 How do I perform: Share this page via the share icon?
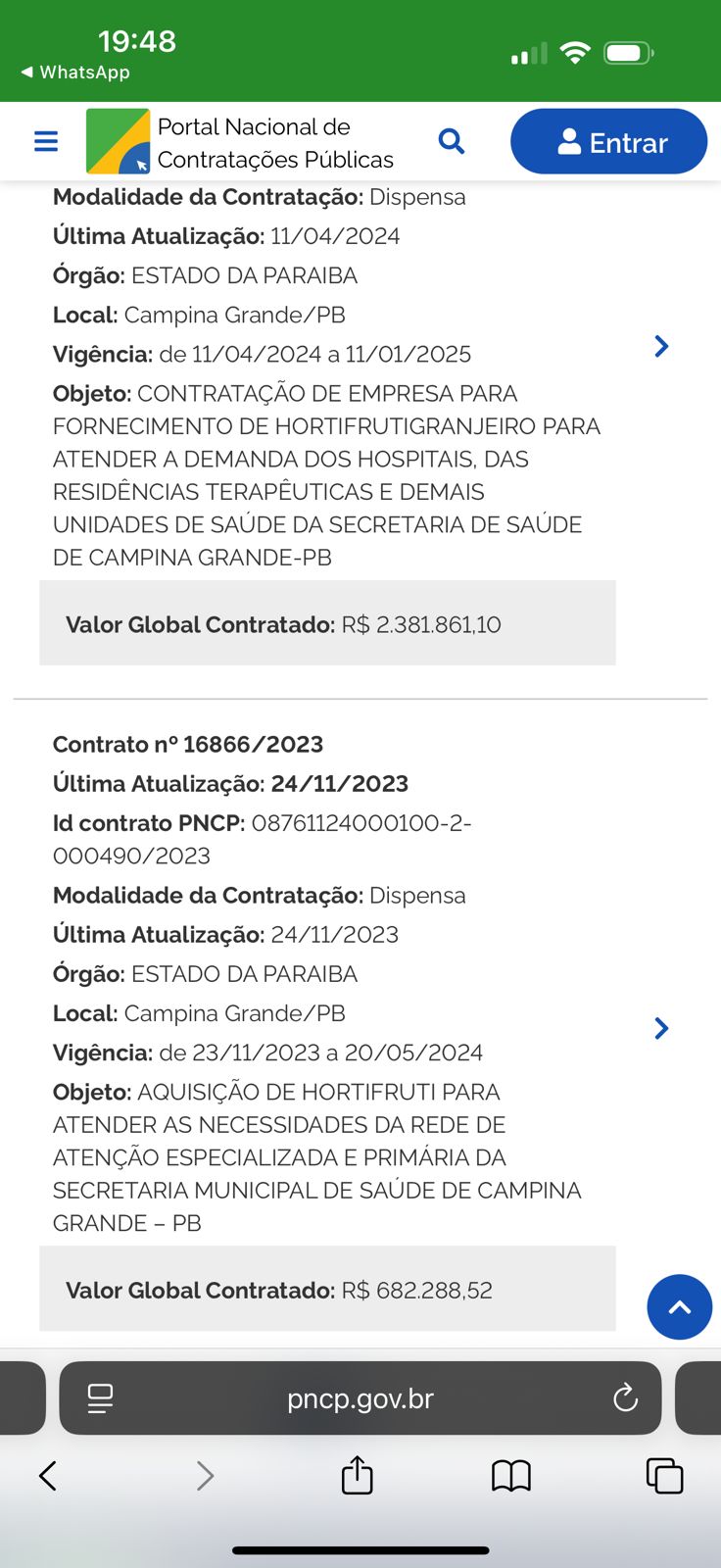358,1475
